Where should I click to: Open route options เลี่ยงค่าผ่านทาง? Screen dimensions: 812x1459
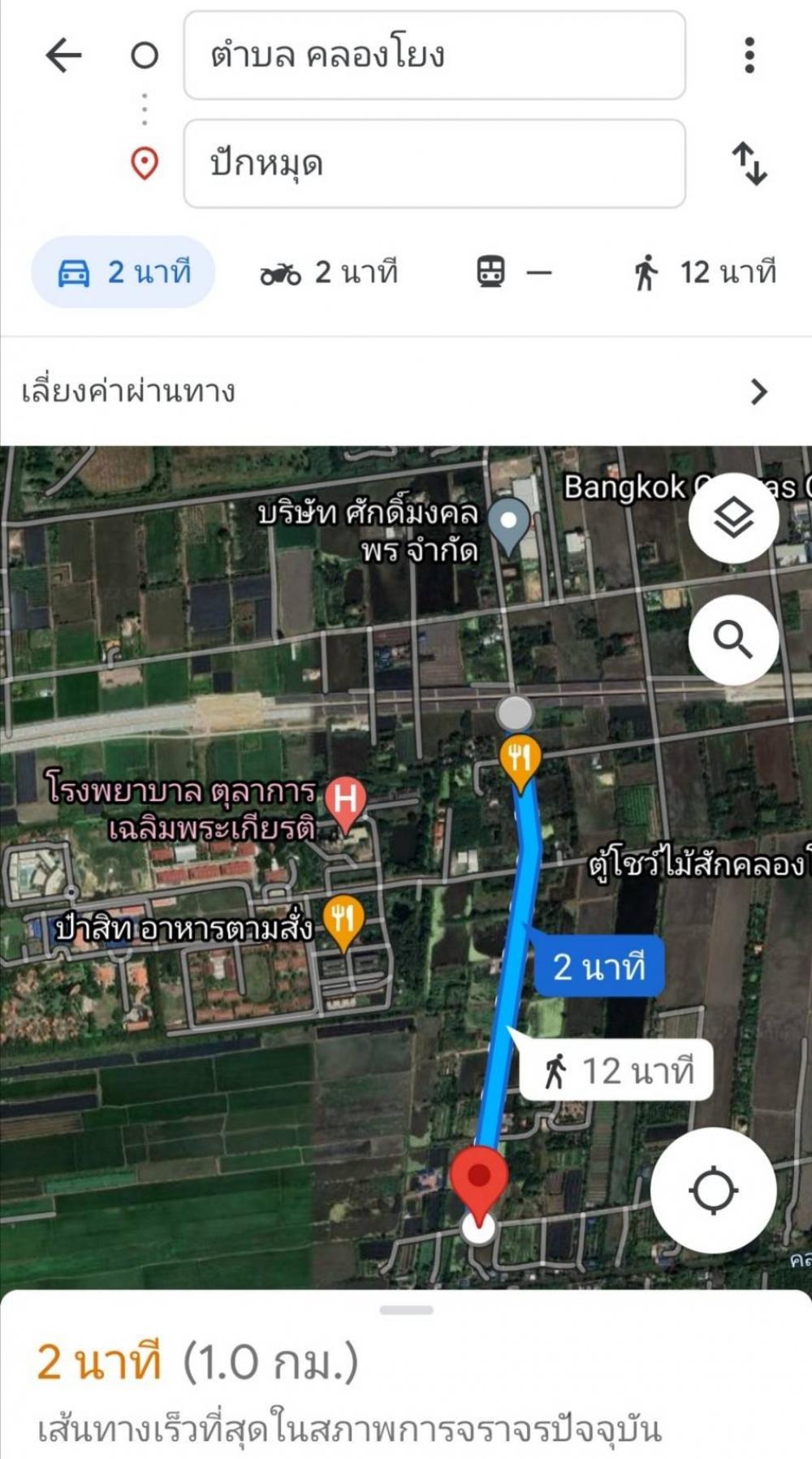[406, 392]
